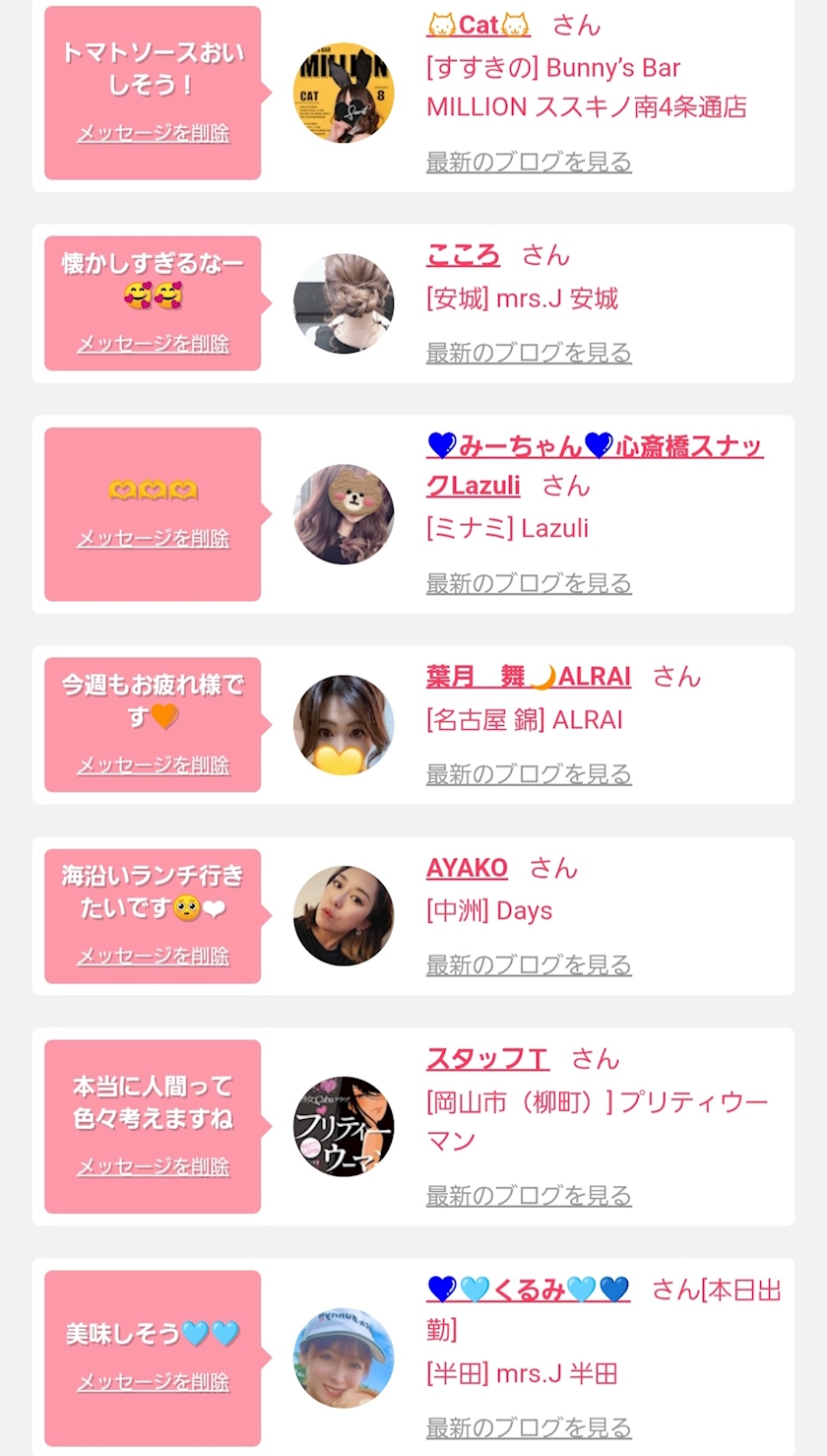Delete the 今週もお疲れ様です message
Image resolution: width=827 pixels, height=1456 pixels.
(x=153, y=764)
